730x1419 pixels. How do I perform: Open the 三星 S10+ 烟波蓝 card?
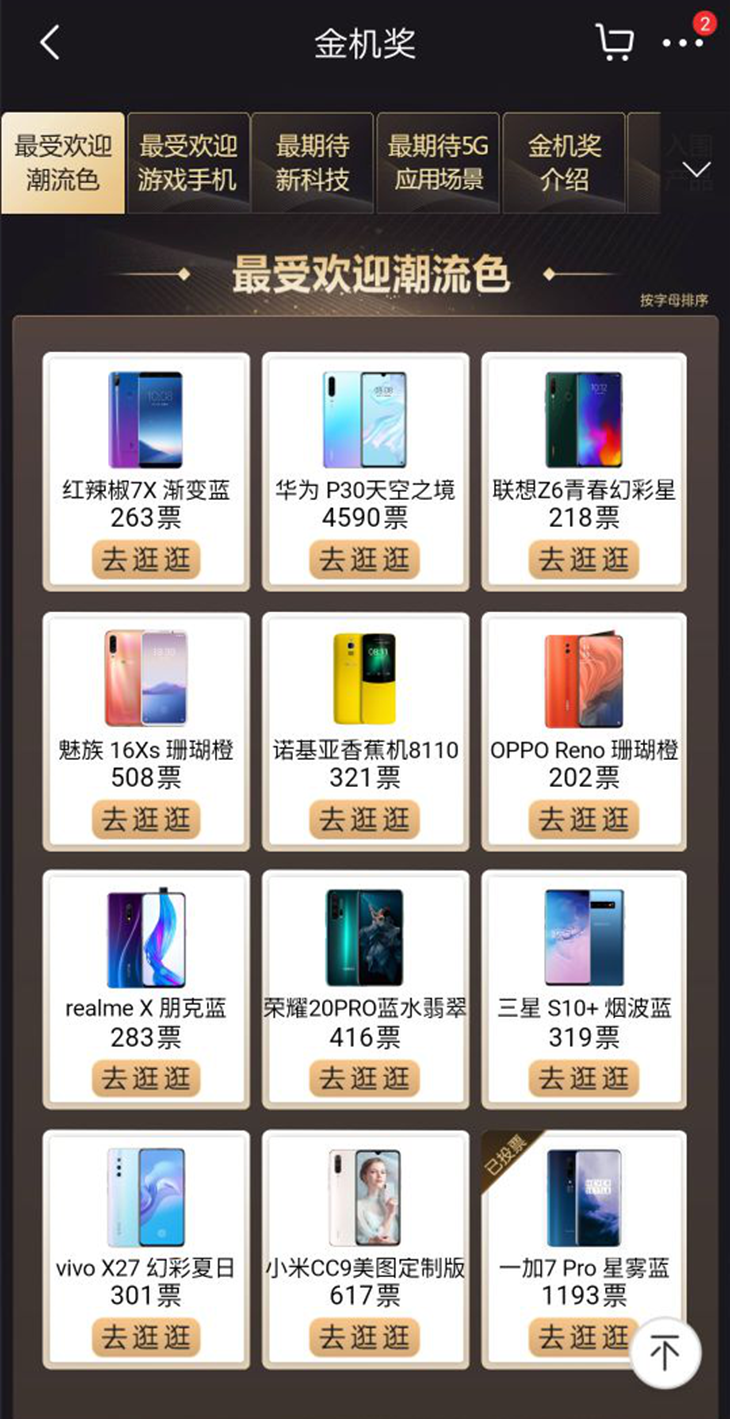[x=584, y=950]
